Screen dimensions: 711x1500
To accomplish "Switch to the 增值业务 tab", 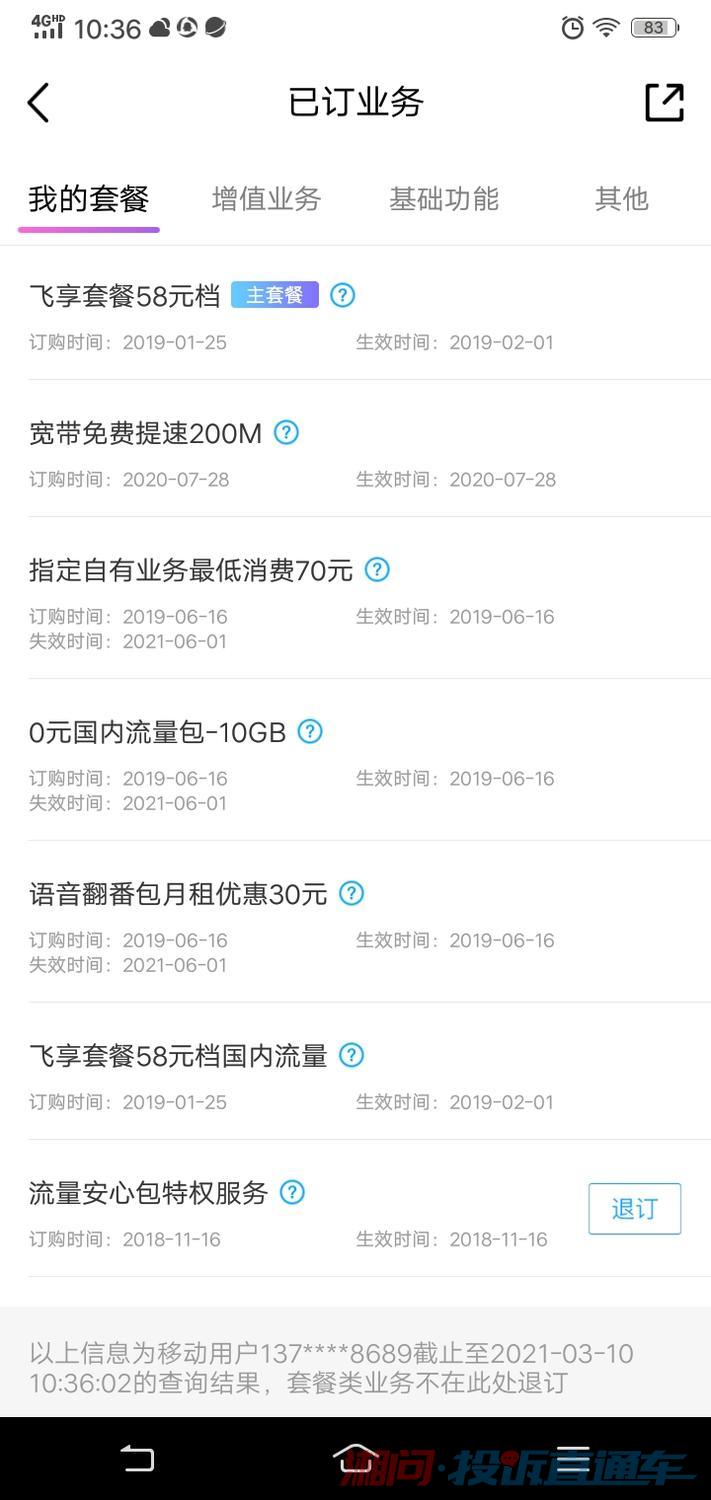I will pyautogui.click(x=266, y=199).
